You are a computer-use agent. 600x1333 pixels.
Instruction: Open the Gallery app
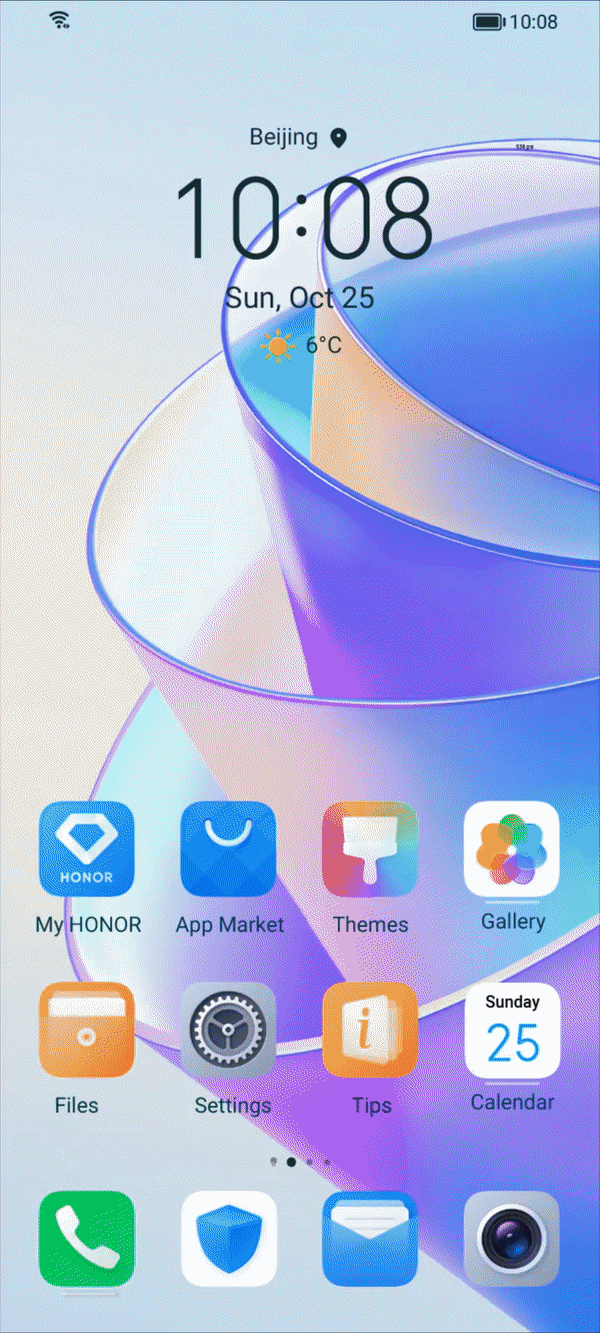(512, 849)
